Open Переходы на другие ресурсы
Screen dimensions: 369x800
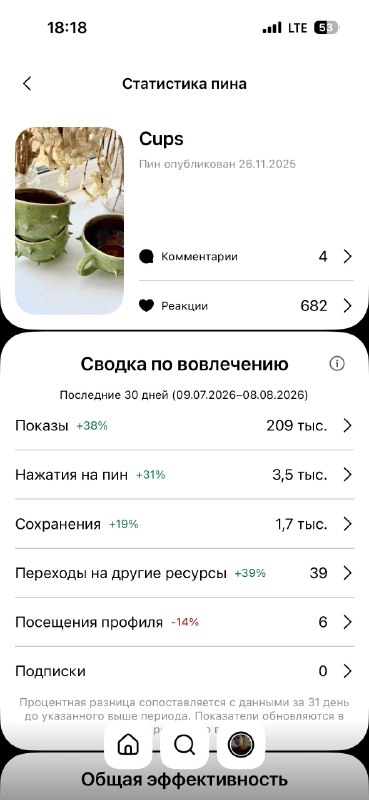tap(184, 573)
